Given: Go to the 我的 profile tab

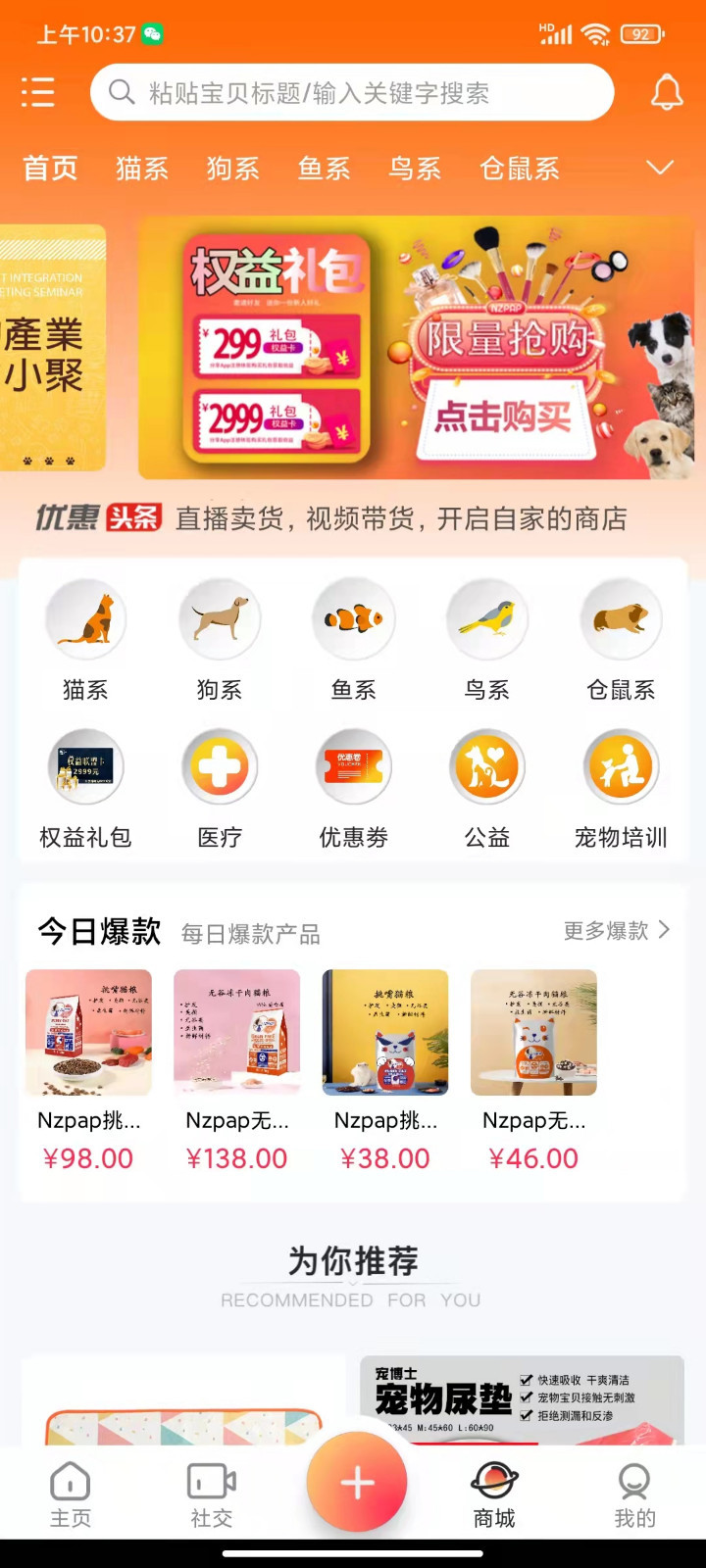Looking at the screenshot, I should pos(634,1494).
